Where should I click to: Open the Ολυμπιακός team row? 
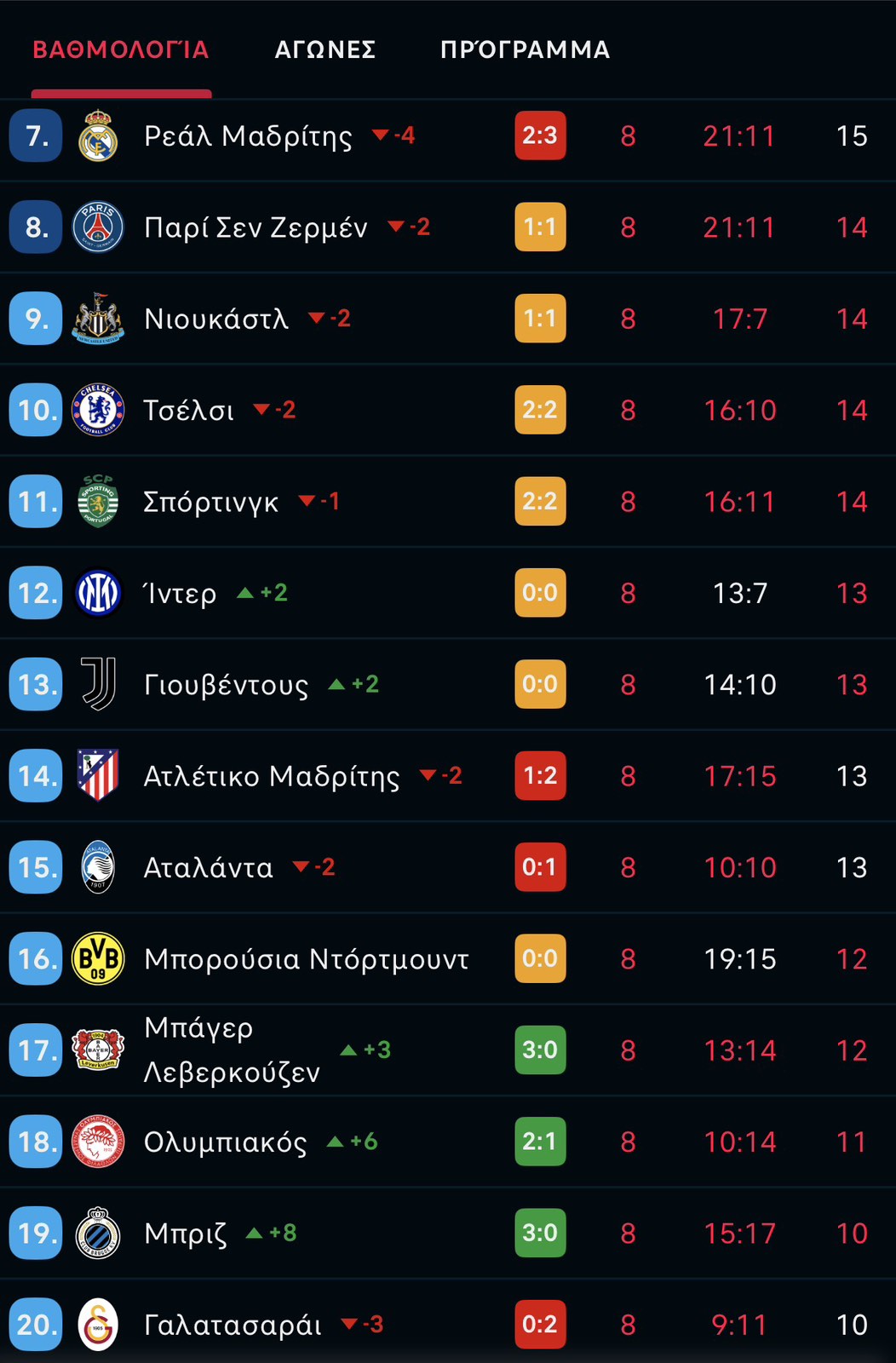point(225,1142)
